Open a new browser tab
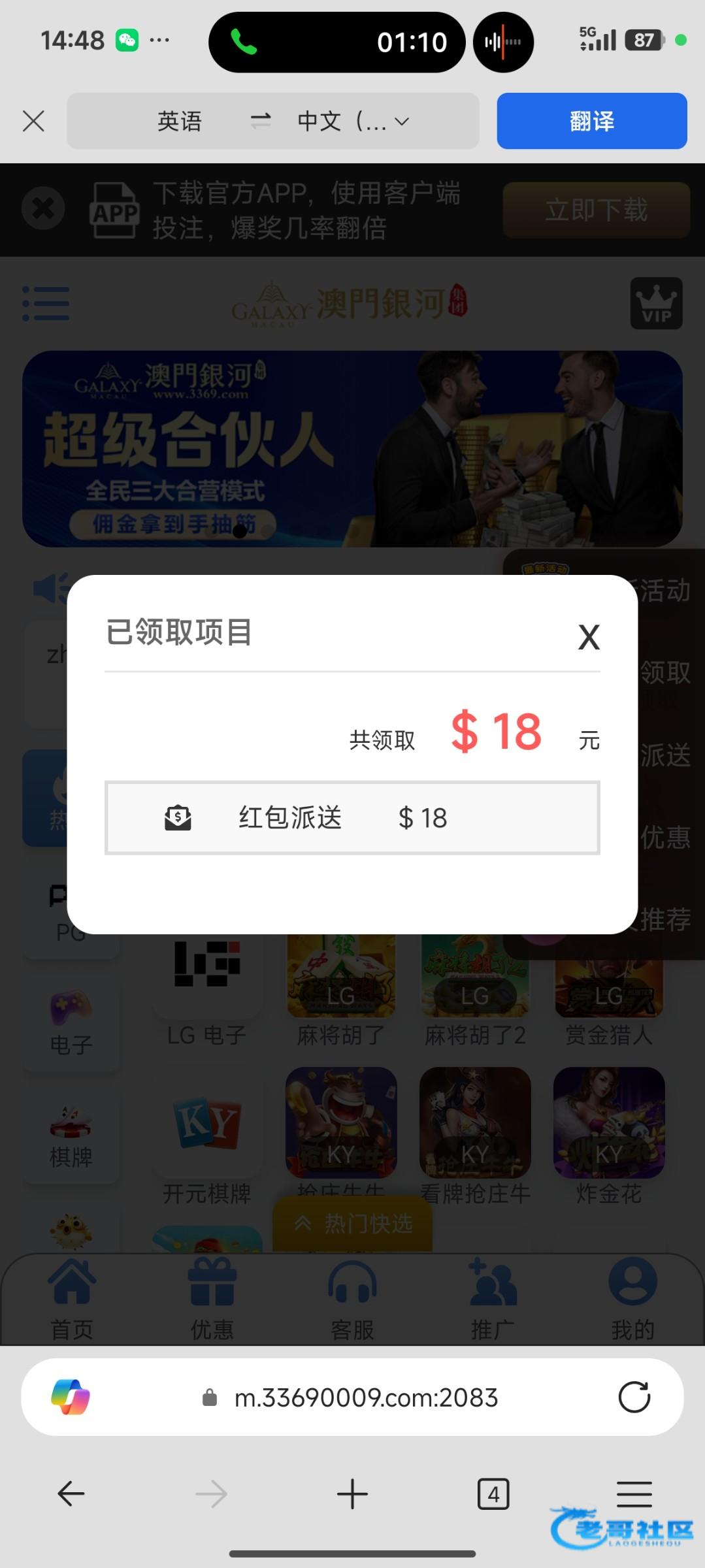 click(x=352, y=1494)
